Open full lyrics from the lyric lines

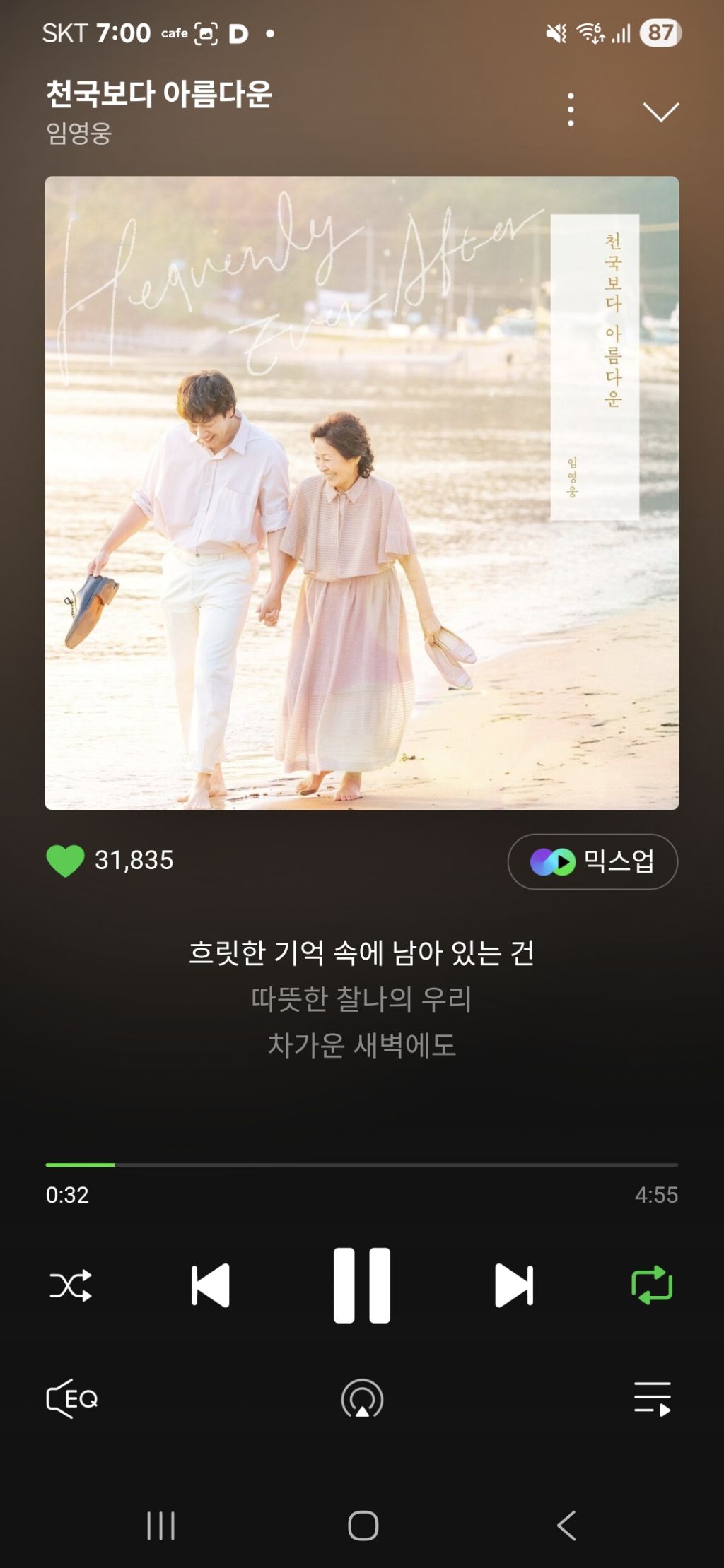click(361, 998)
